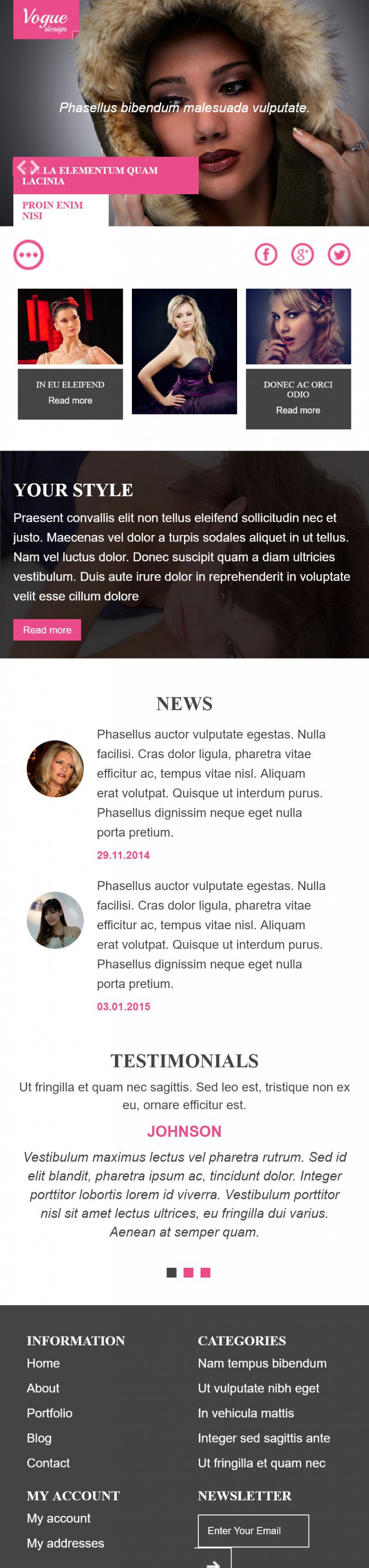The height and width of the screenshot is (1568, 369).
Task: Tap Read more under In Eu Eleifend
Action: point(70,400)
